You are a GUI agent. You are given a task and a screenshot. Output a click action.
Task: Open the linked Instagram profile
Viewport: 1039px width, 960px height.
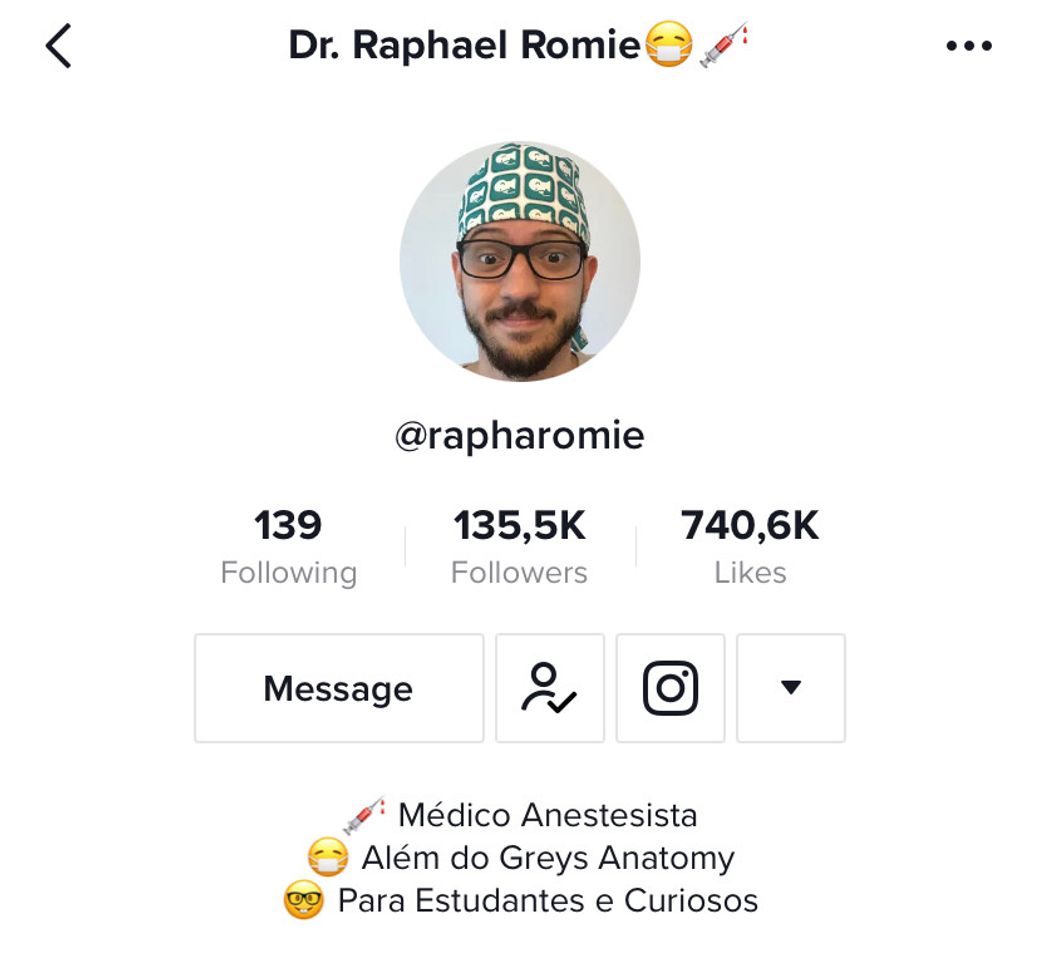[x=670, y=688]
